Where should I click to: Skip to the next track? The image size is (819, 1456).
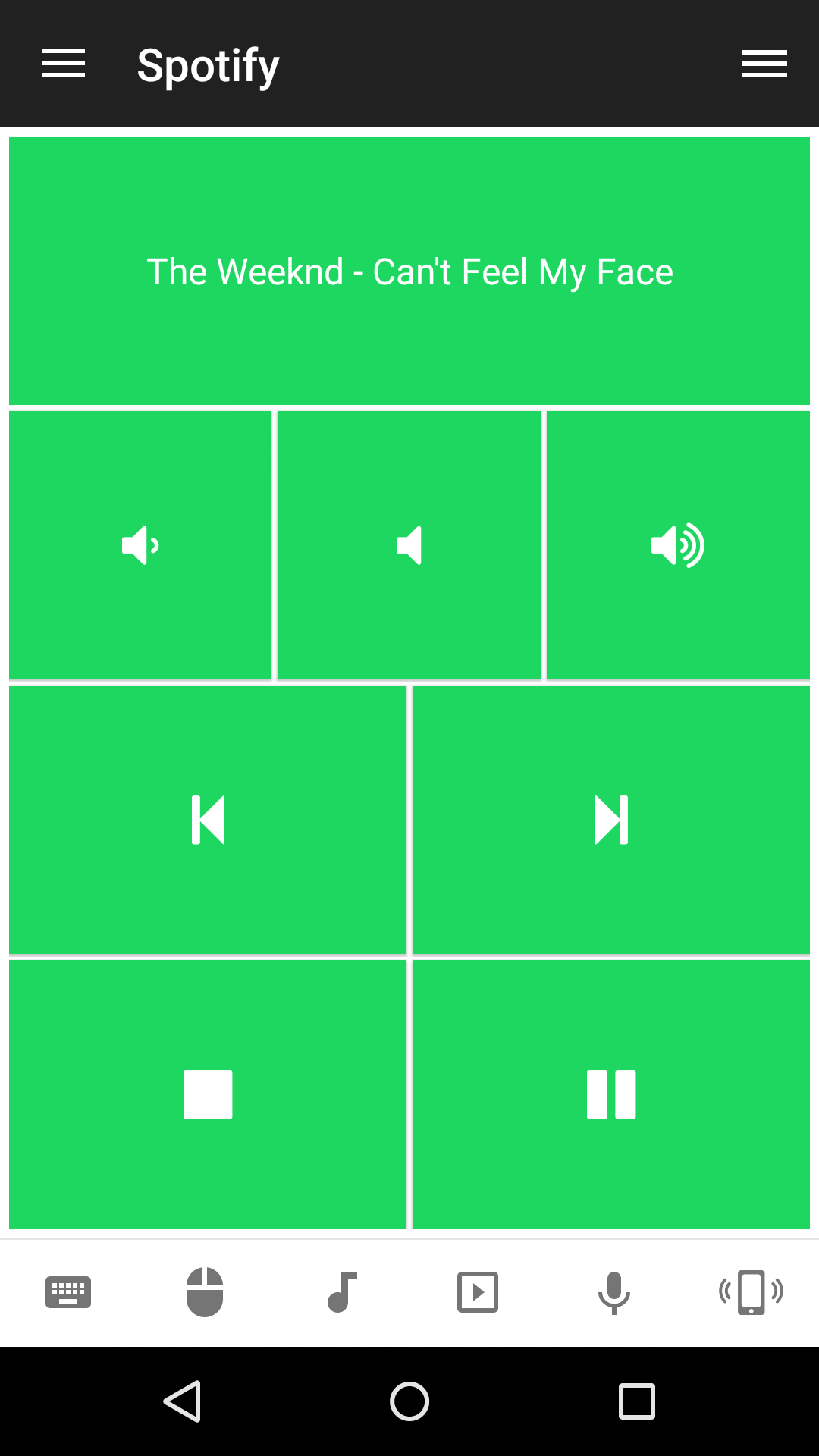pos(611,820)
